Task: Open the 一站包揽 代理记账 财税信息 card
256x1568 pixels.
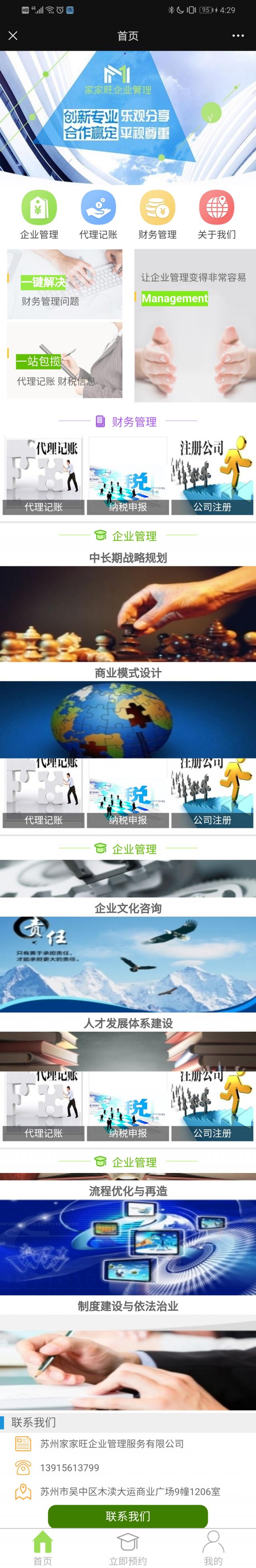Action: (x=65, y=360)
